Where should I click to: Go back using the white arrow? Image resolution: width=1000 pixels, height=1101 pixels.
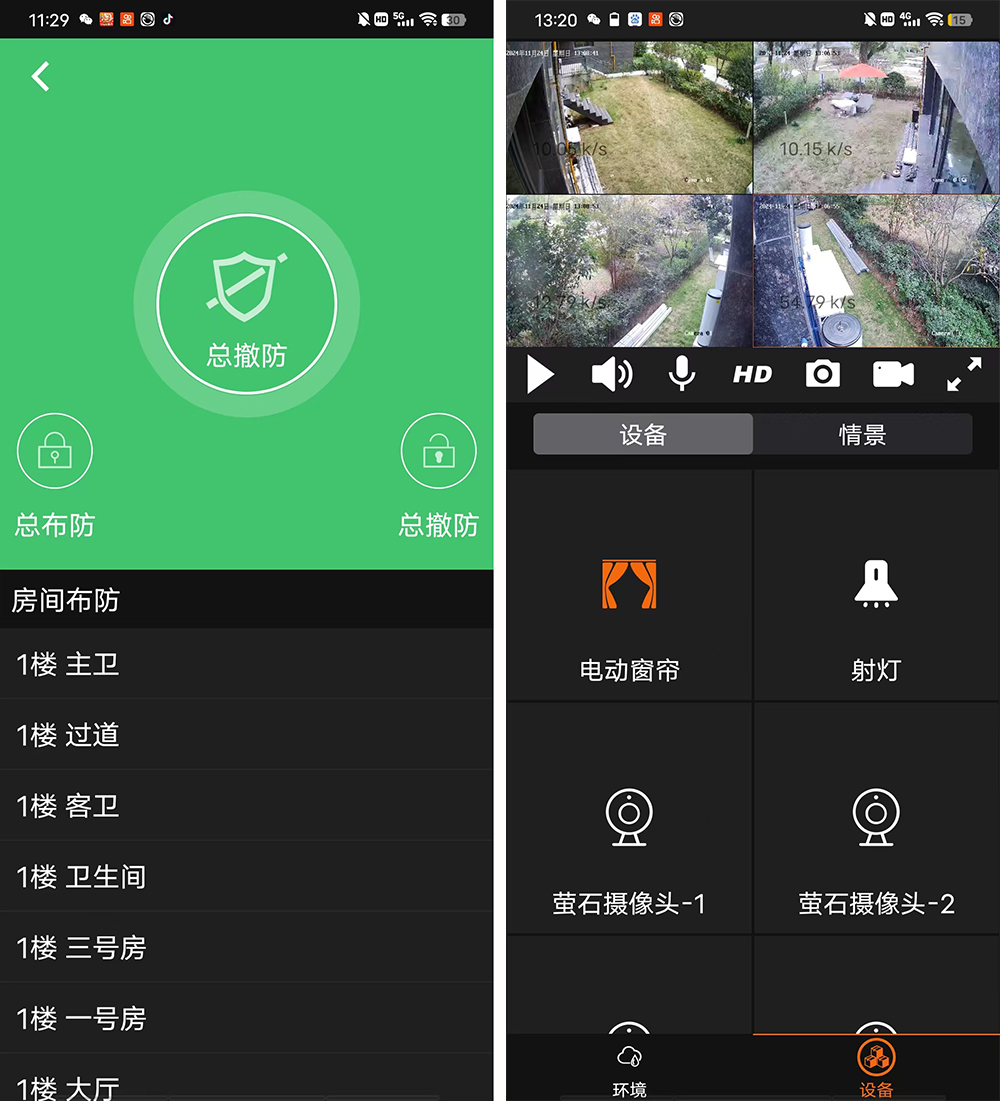[40, 76]
